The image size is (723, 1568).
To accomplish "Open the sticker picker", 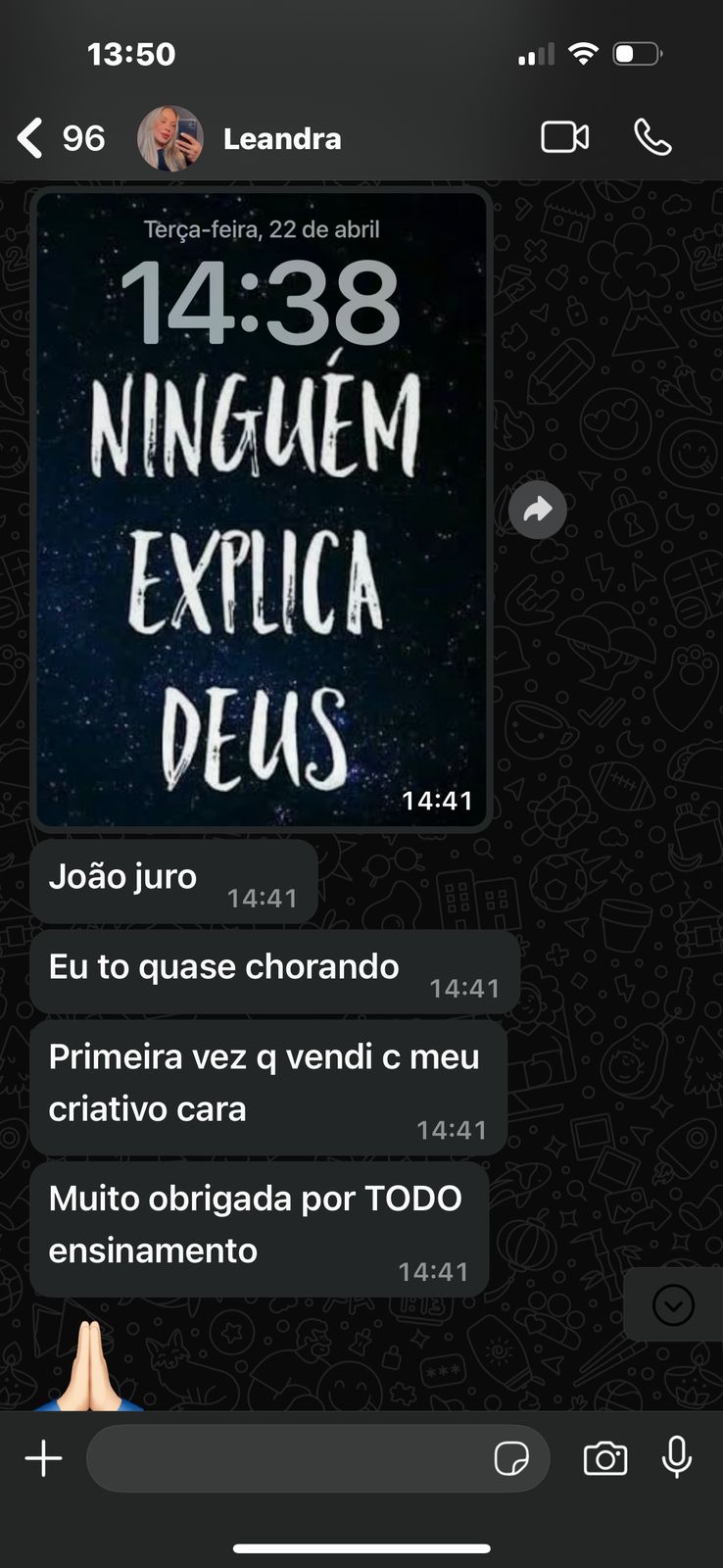I will (x=511, y=1458).
